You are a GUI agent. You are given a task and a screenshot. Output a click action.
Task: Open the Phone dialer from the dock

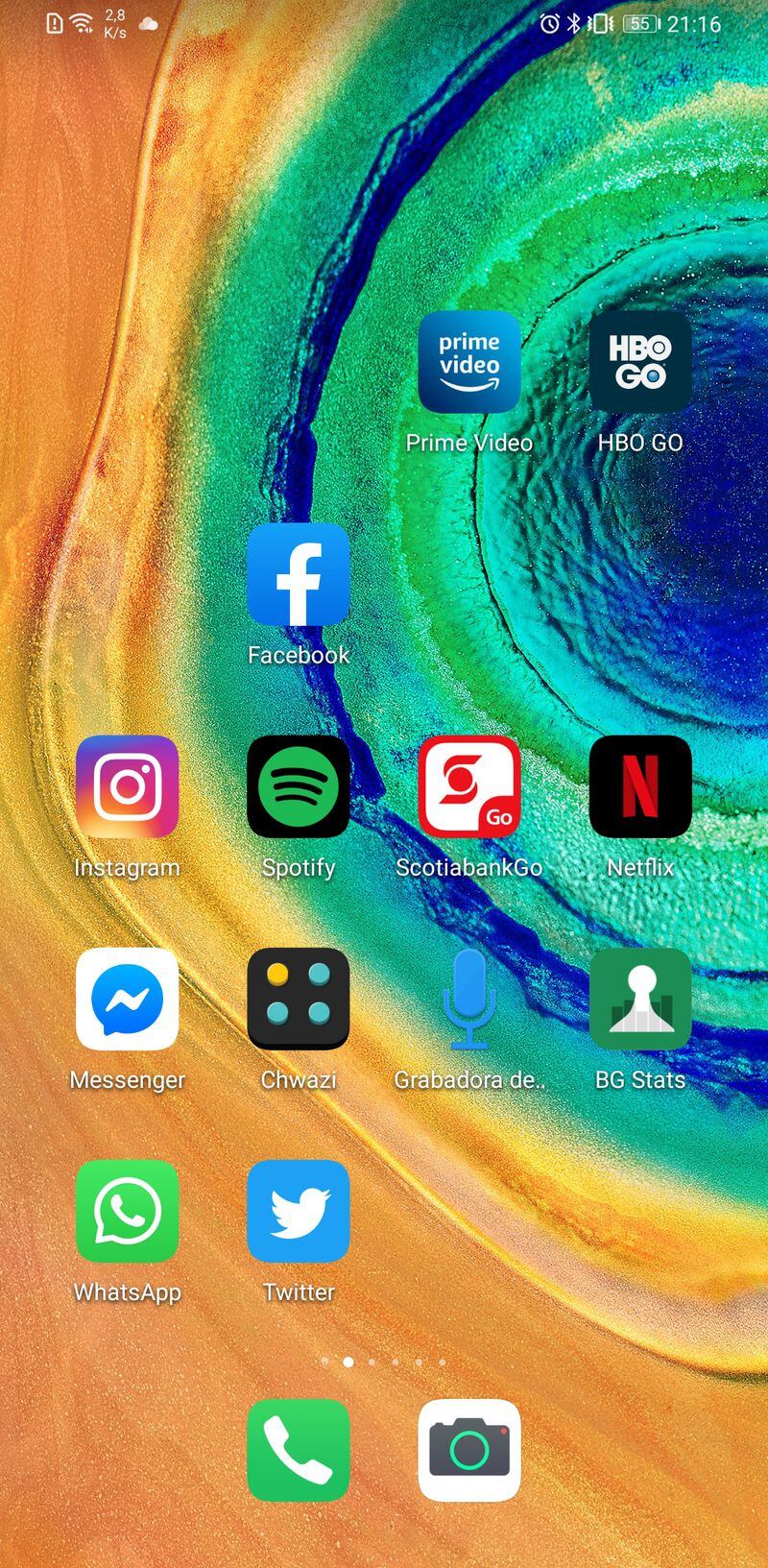coord(299,1450)
